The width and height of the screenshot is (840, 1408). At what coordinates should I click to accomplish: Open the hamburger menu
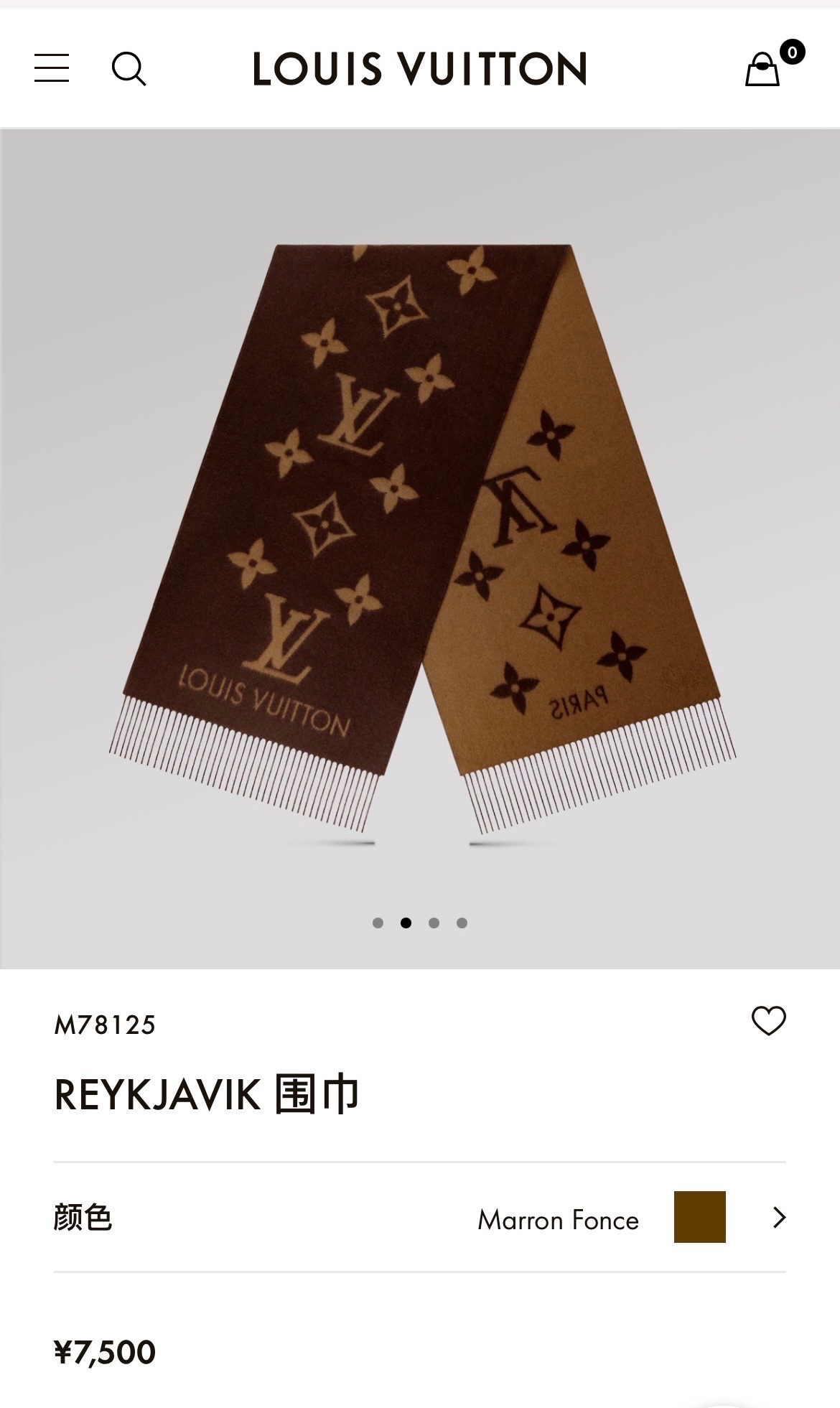[x=52, y=68]
